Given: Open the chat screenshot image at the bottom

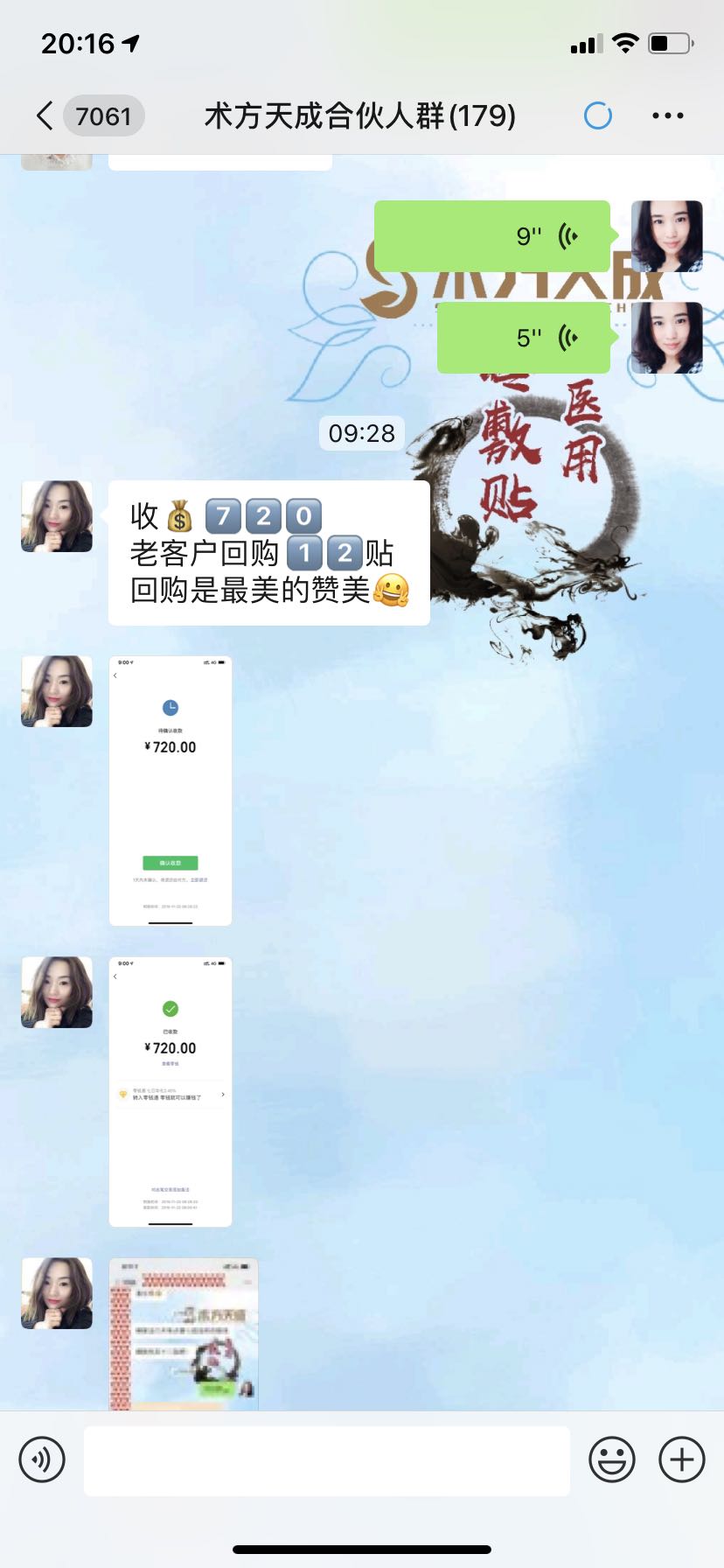Looking at the screenshot, I should tap(184, 1333).
